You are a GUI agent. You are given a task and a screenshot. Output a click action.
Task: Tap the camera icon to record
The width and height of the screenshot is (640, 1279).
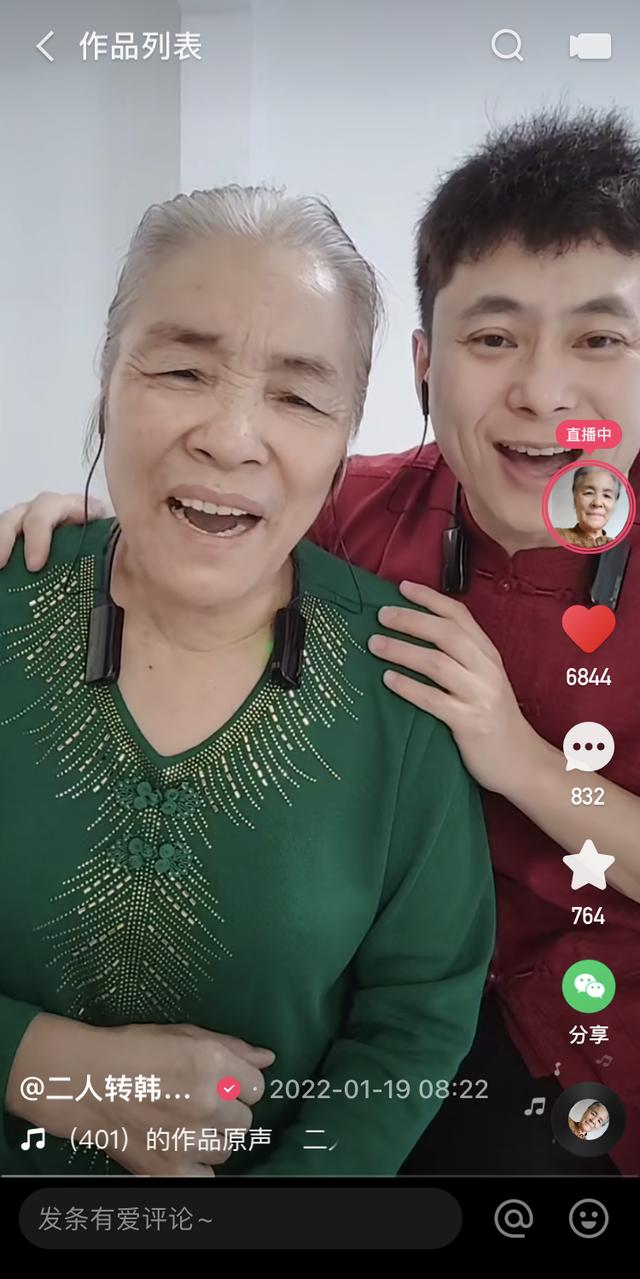590,46
